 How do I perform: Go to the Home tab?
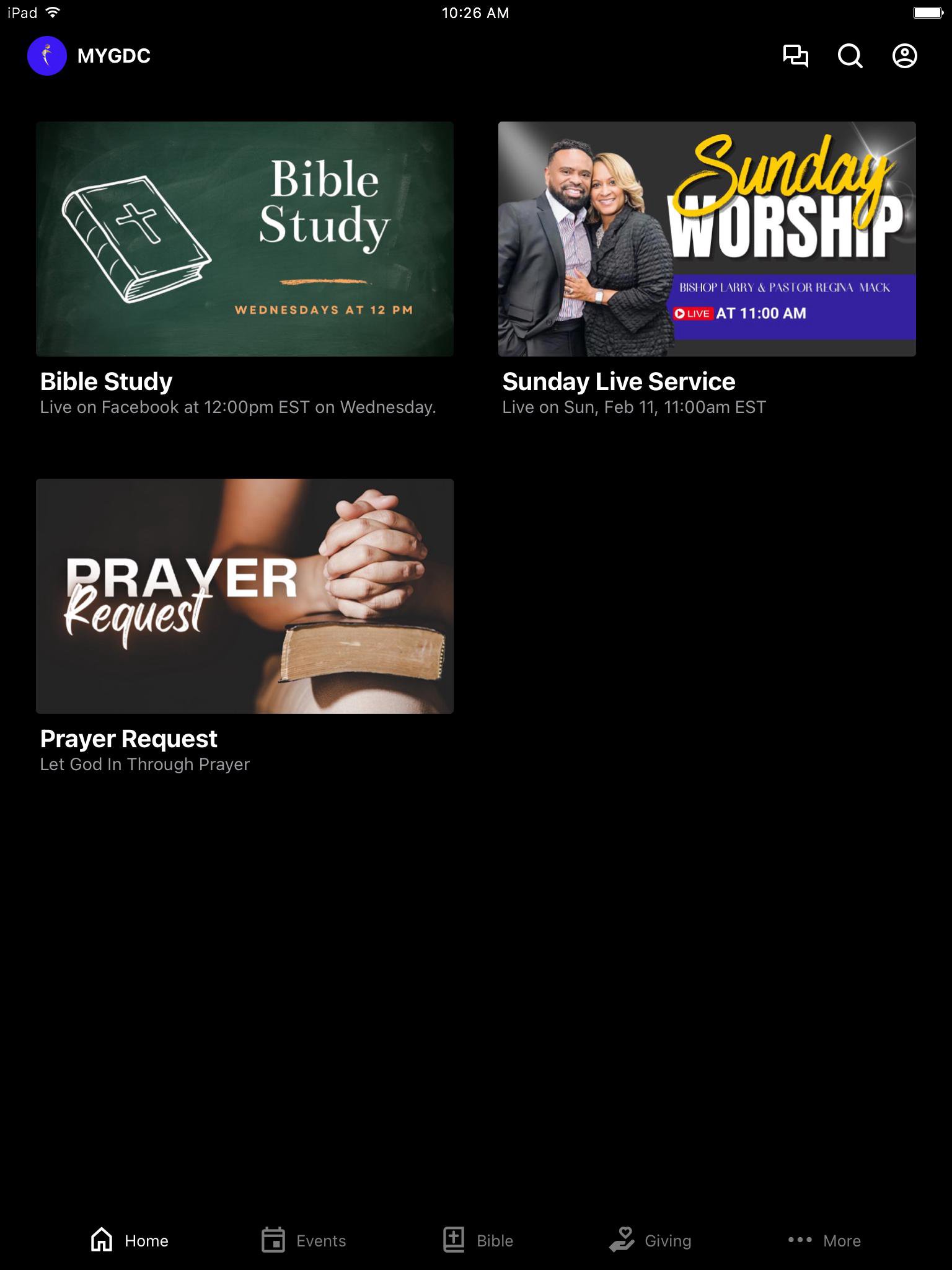[130, 1240]
